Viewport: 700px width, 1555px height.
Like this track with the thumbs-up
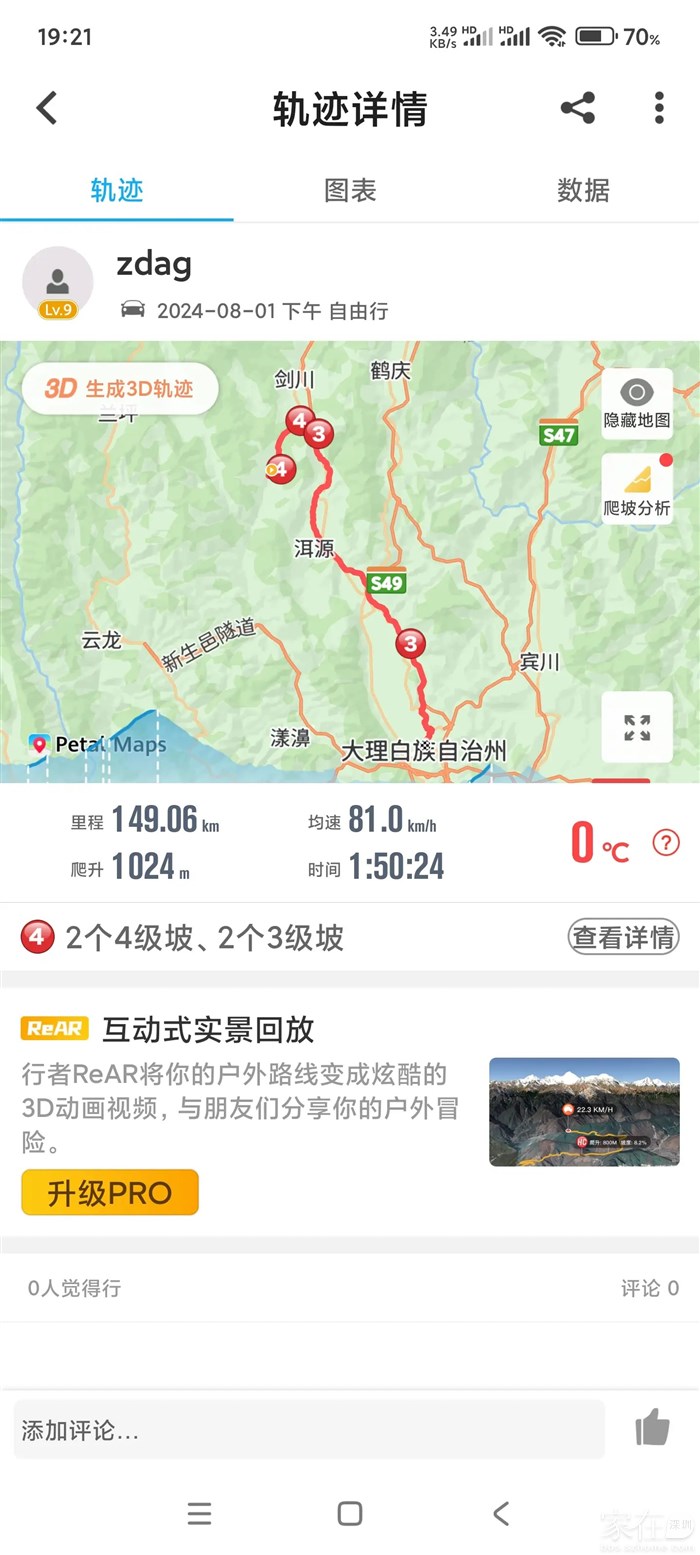tap(652, 1428)
